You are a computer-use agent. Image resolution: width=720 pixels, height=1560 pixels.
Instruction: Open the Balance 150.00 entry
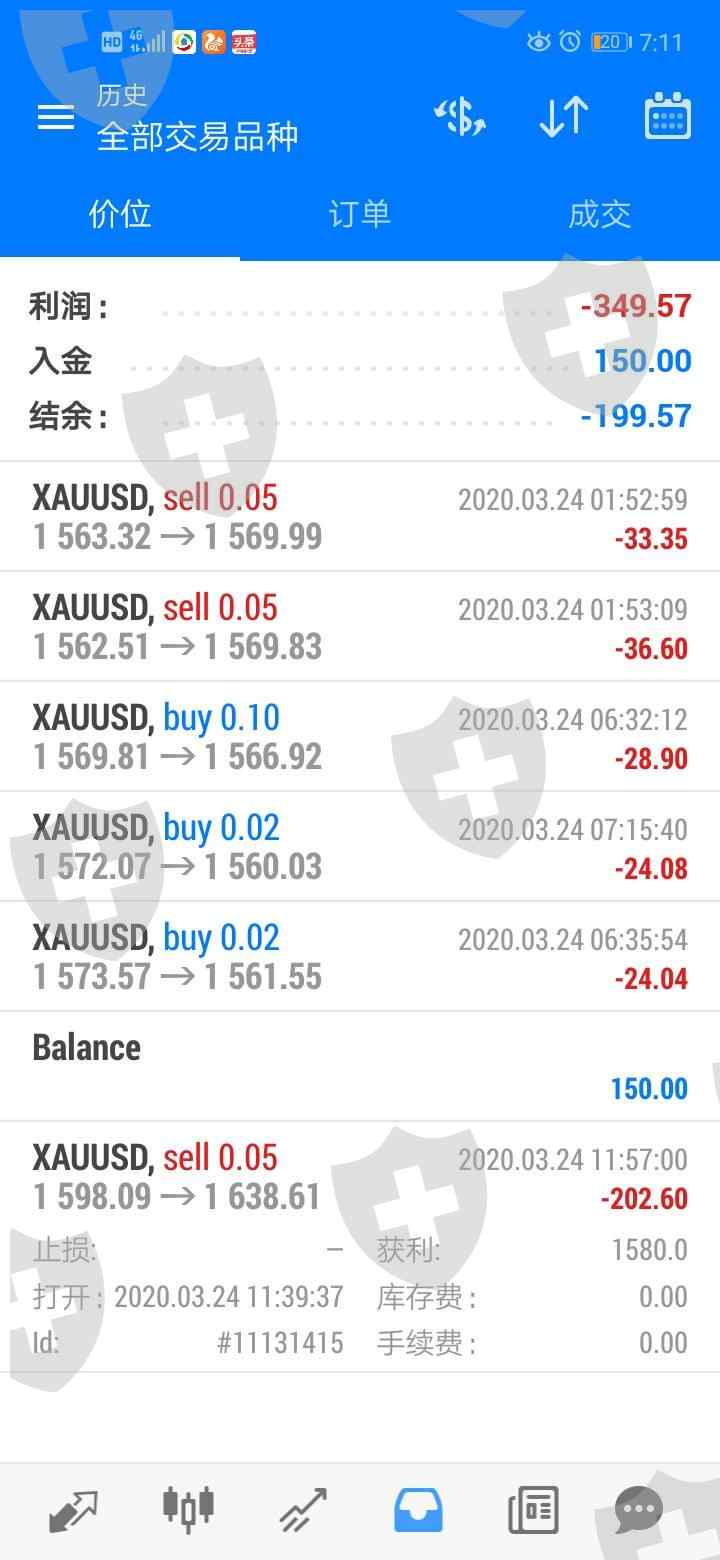tap(360, 1066)
